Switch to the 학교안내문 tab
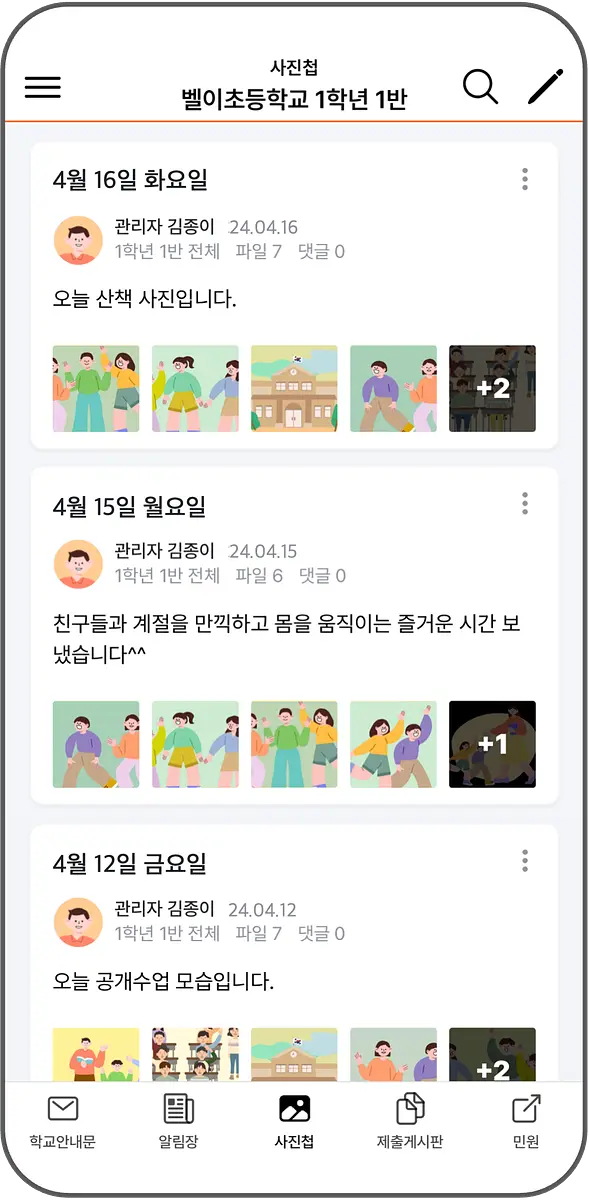The image size is (589, 1200). coord(63,1122)
